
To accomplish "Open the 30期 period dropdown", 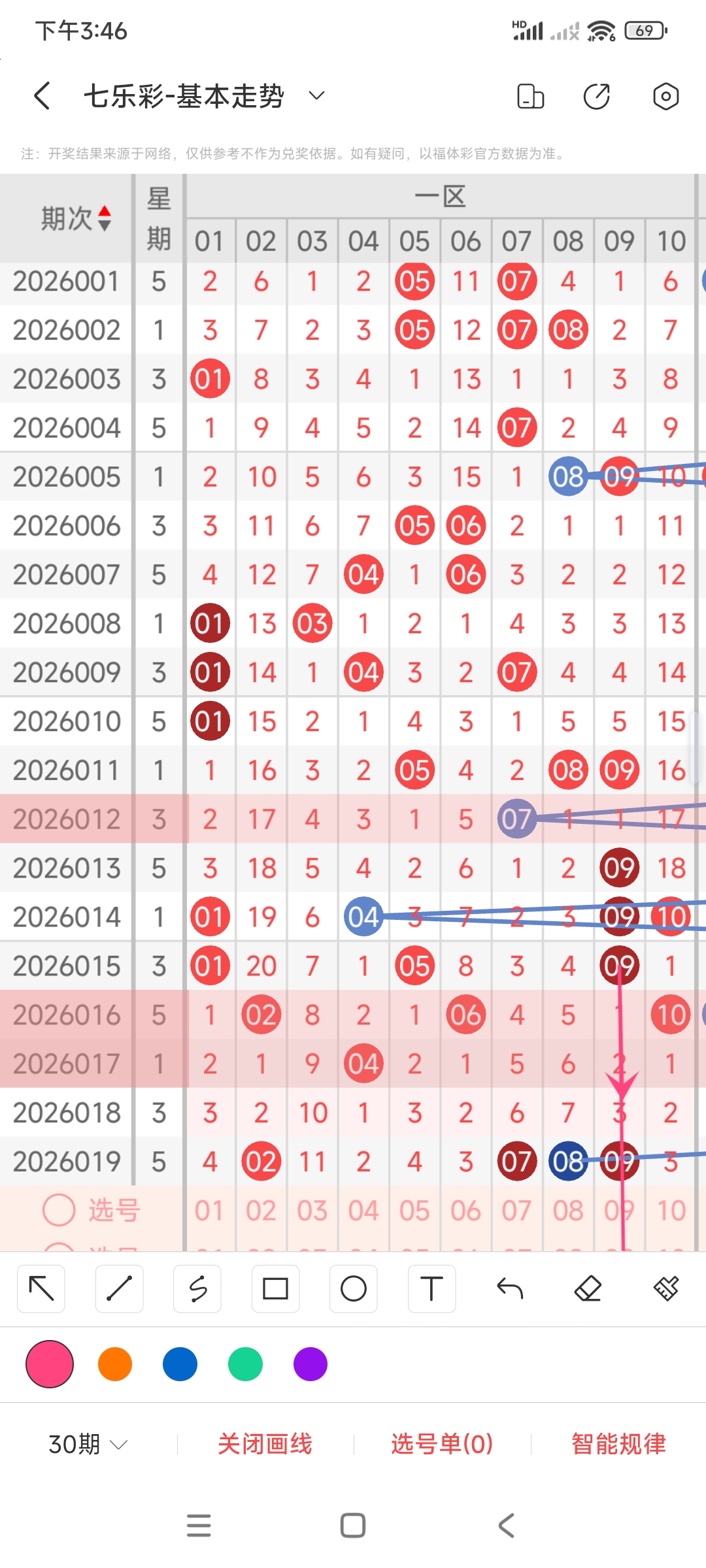I will point(88,1444).
